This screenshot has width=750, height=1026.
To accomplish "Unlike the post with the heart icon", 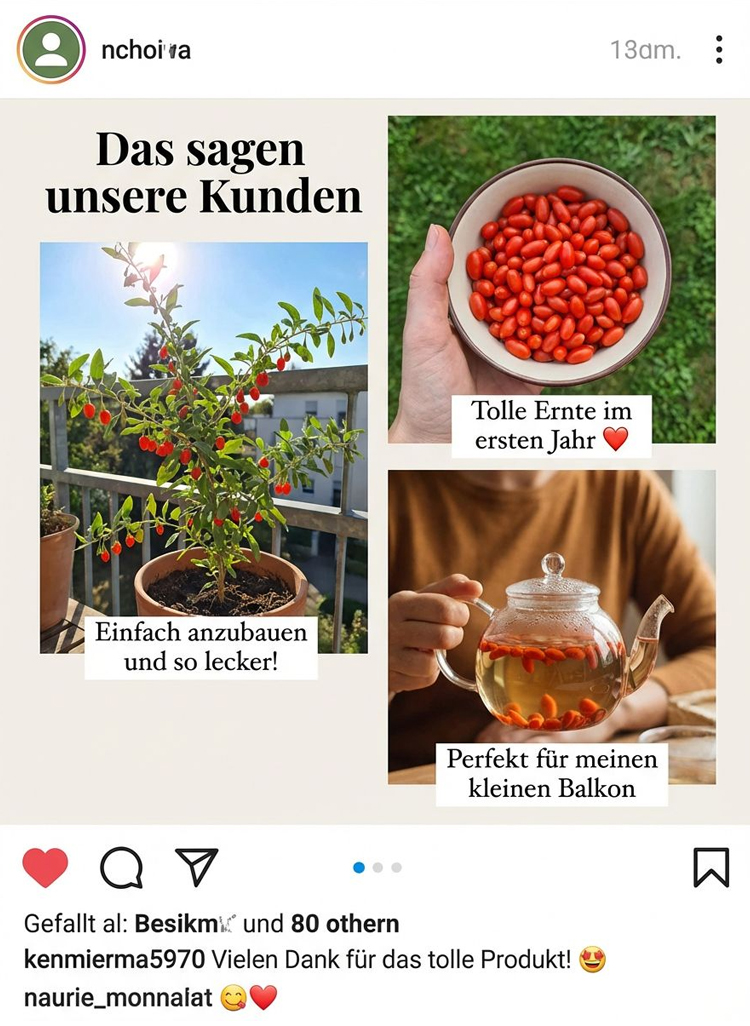I will (45, 868).
